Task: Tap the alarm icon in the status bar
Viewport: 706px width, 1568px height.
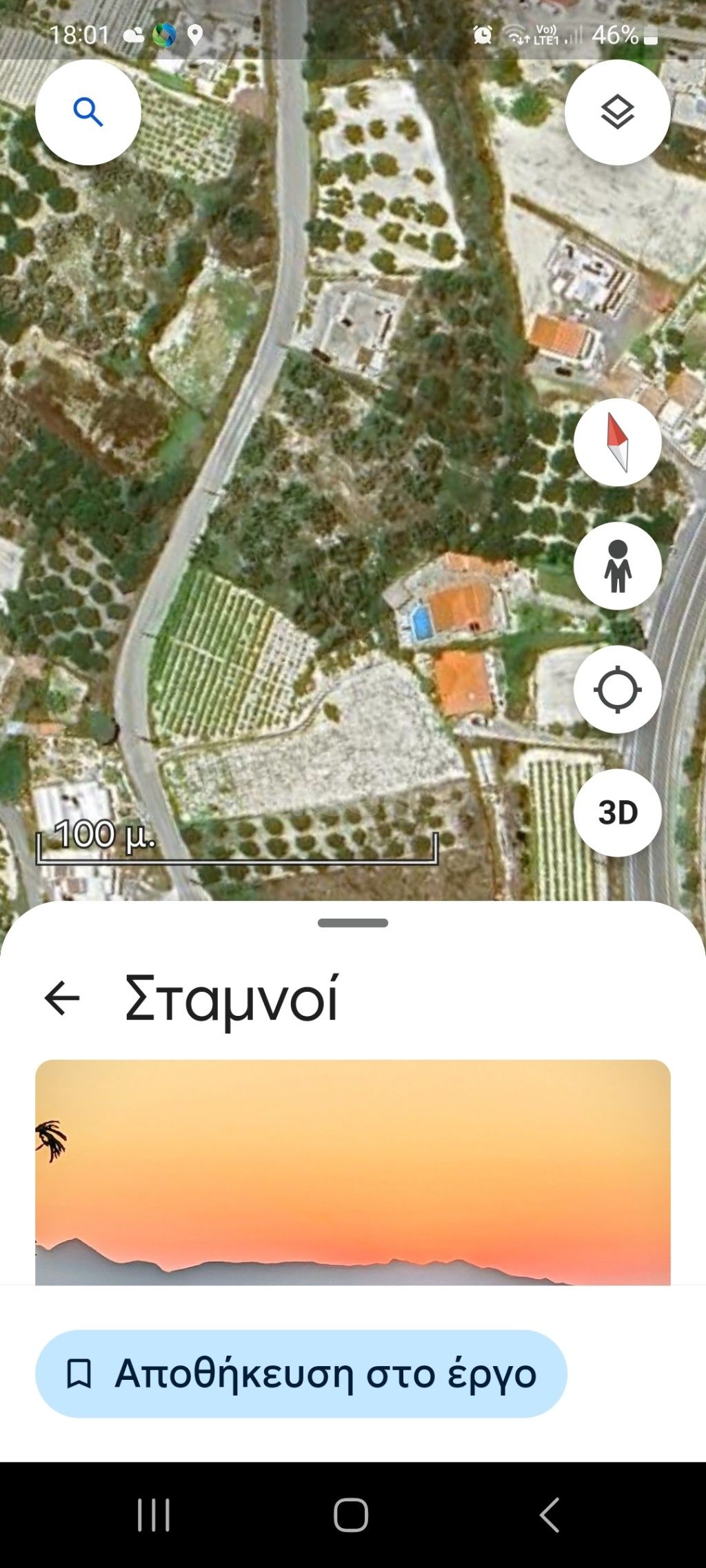Action: coord(483,33)
